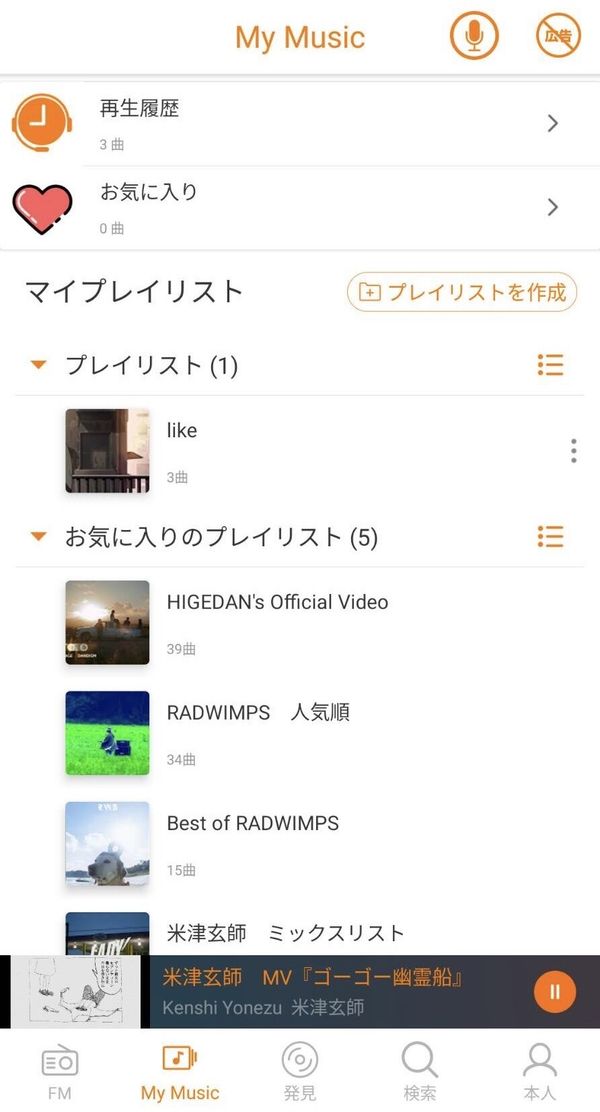This screenshot has width=600, height=1112.
Task: Switch to the 本人 tab
Action: coord(540,1071)
